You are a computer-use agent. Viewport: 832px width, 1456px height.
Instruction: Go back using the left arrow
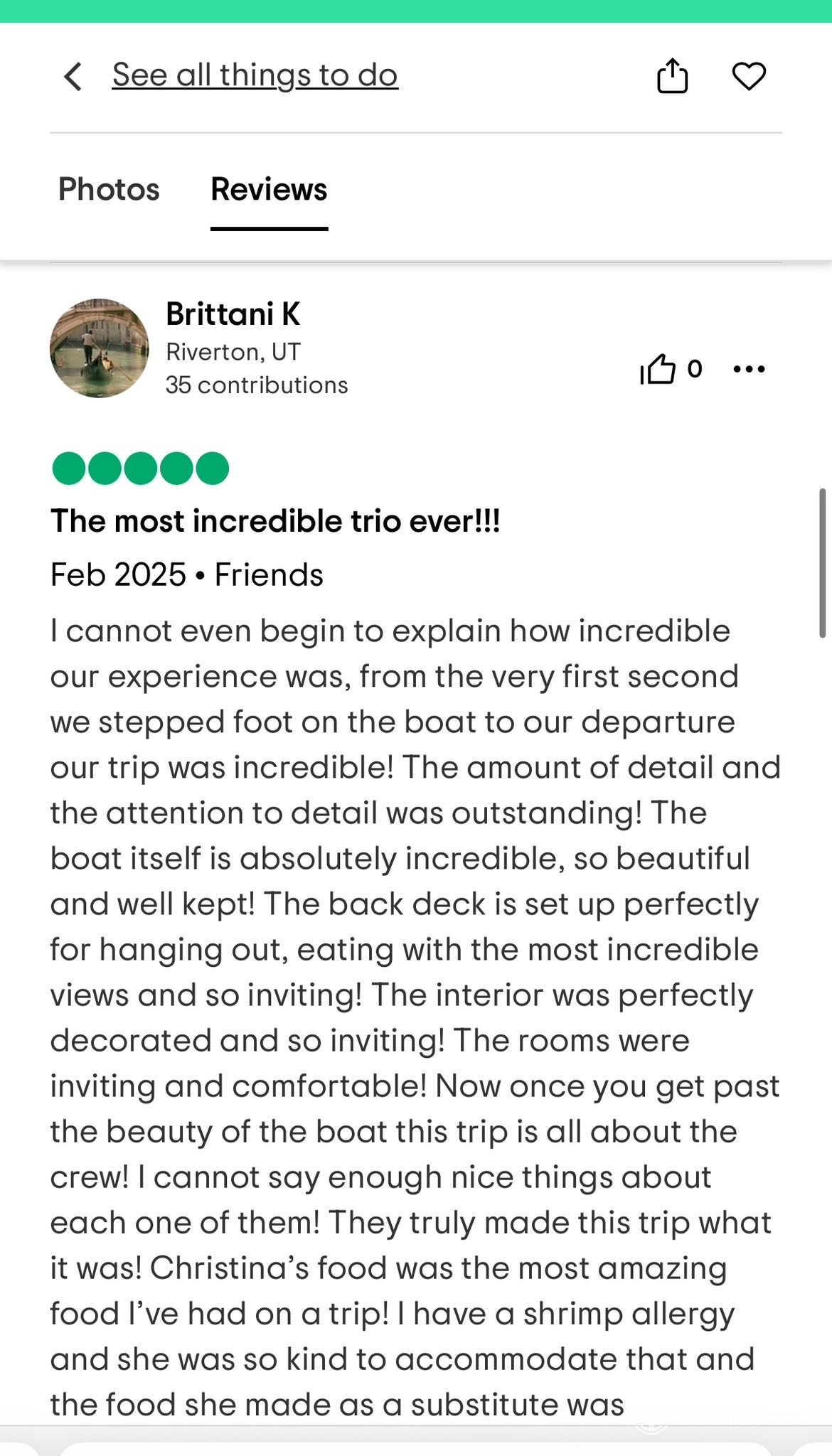click(x=73, y=76)
